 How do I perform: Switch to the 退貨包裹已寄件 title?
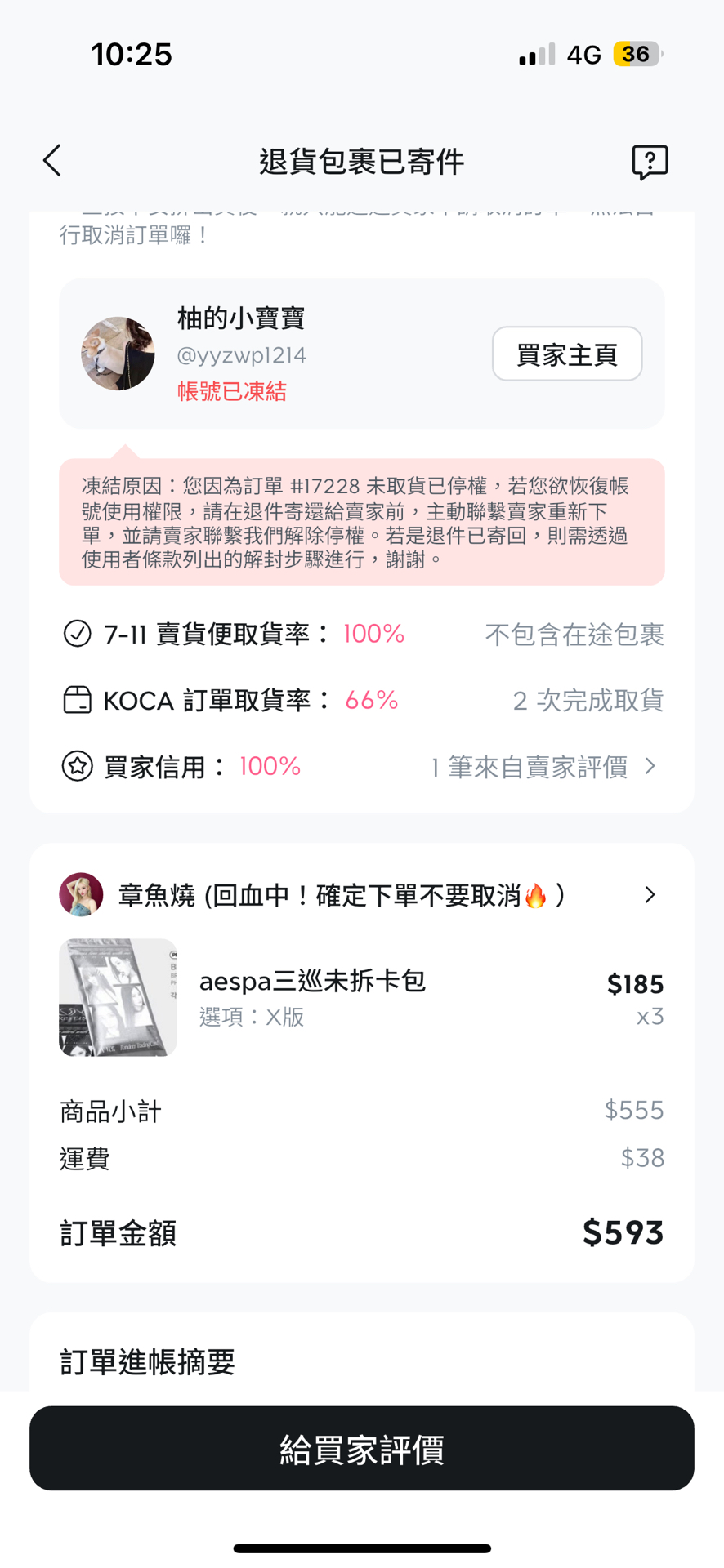coord(361,161)
